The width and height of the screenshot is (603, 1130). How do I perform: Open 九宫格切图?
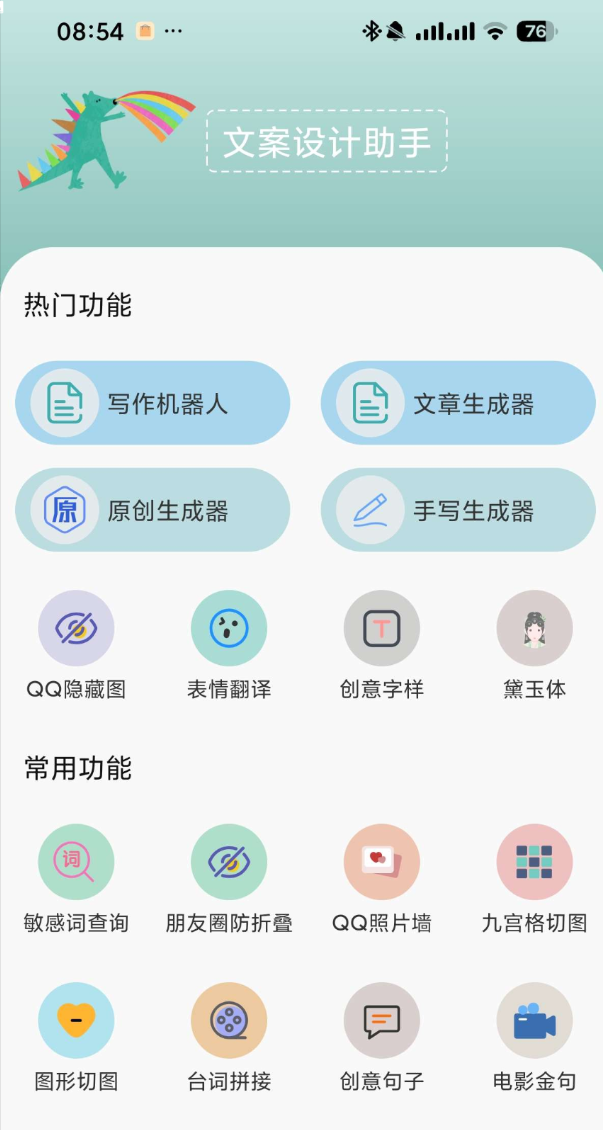535,862
